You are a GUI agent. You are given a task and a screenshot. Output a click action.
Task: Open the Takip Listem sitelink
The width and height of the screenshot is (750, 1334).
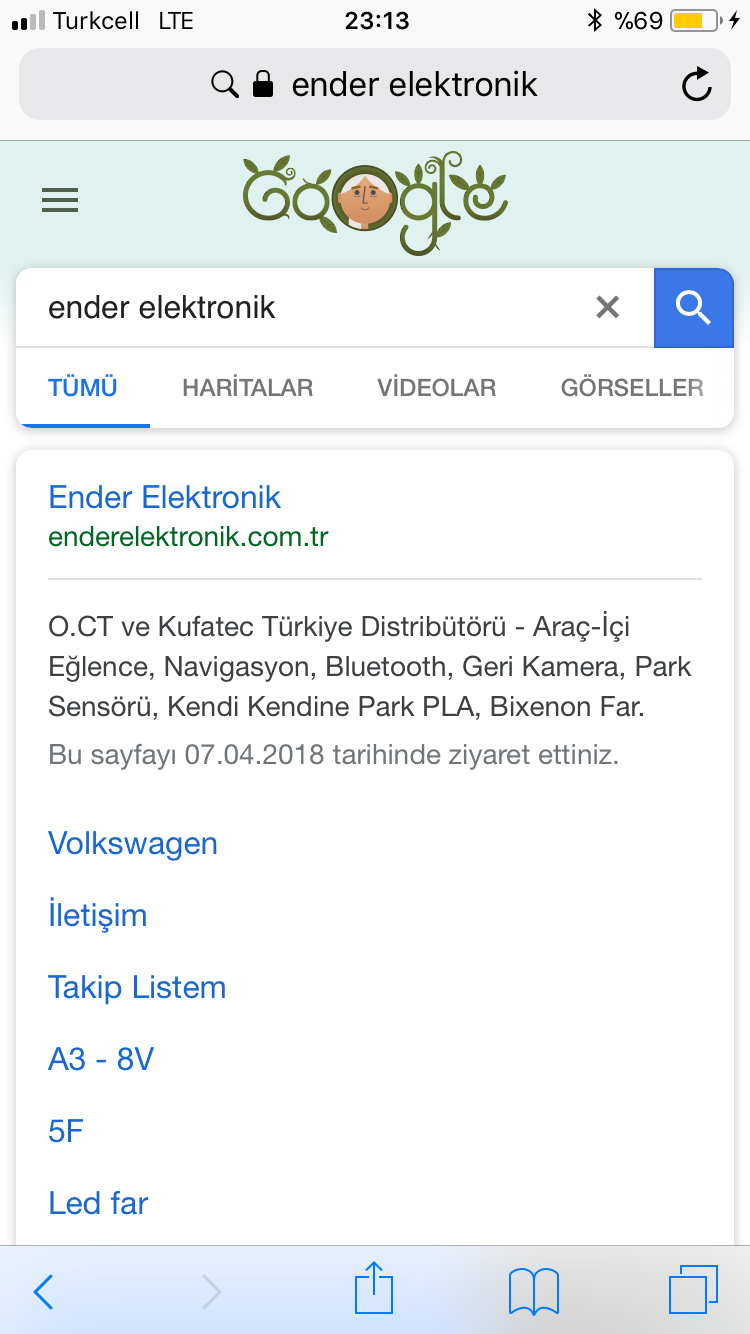[x=137, y=987]
